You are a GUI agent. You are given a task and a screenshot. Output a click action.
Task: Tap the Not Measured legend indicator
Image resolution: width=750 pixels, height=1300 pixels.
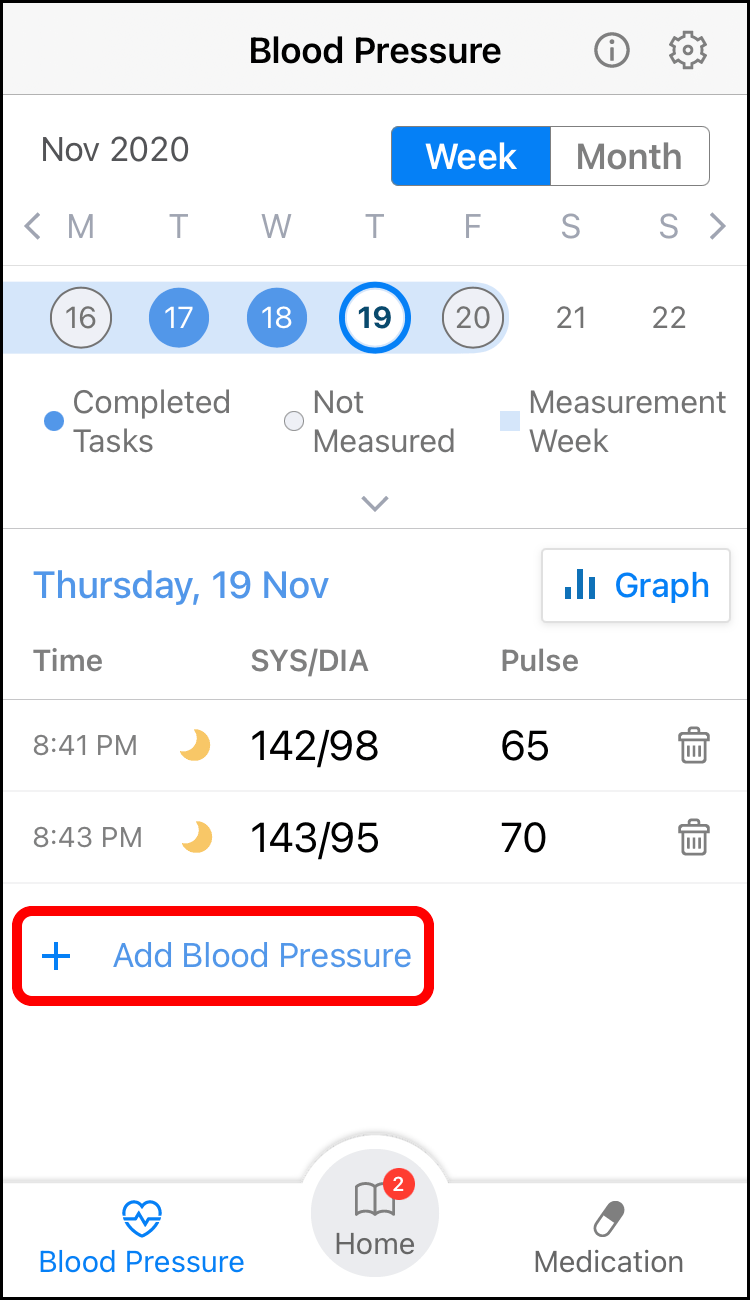pos(294,421)
